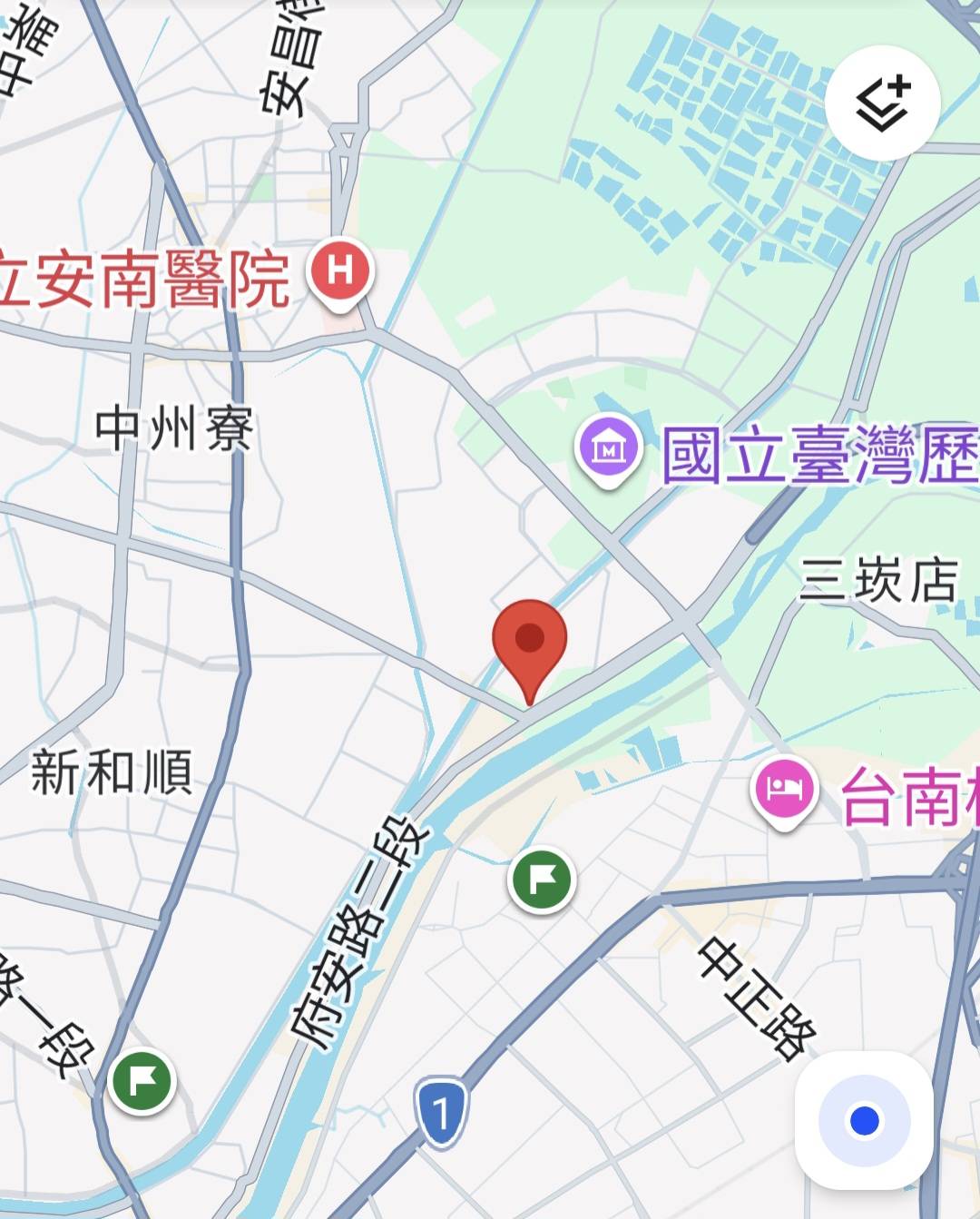Open the pink hotel marker 台南
980x1219 pixels.
tap(784, 788)
